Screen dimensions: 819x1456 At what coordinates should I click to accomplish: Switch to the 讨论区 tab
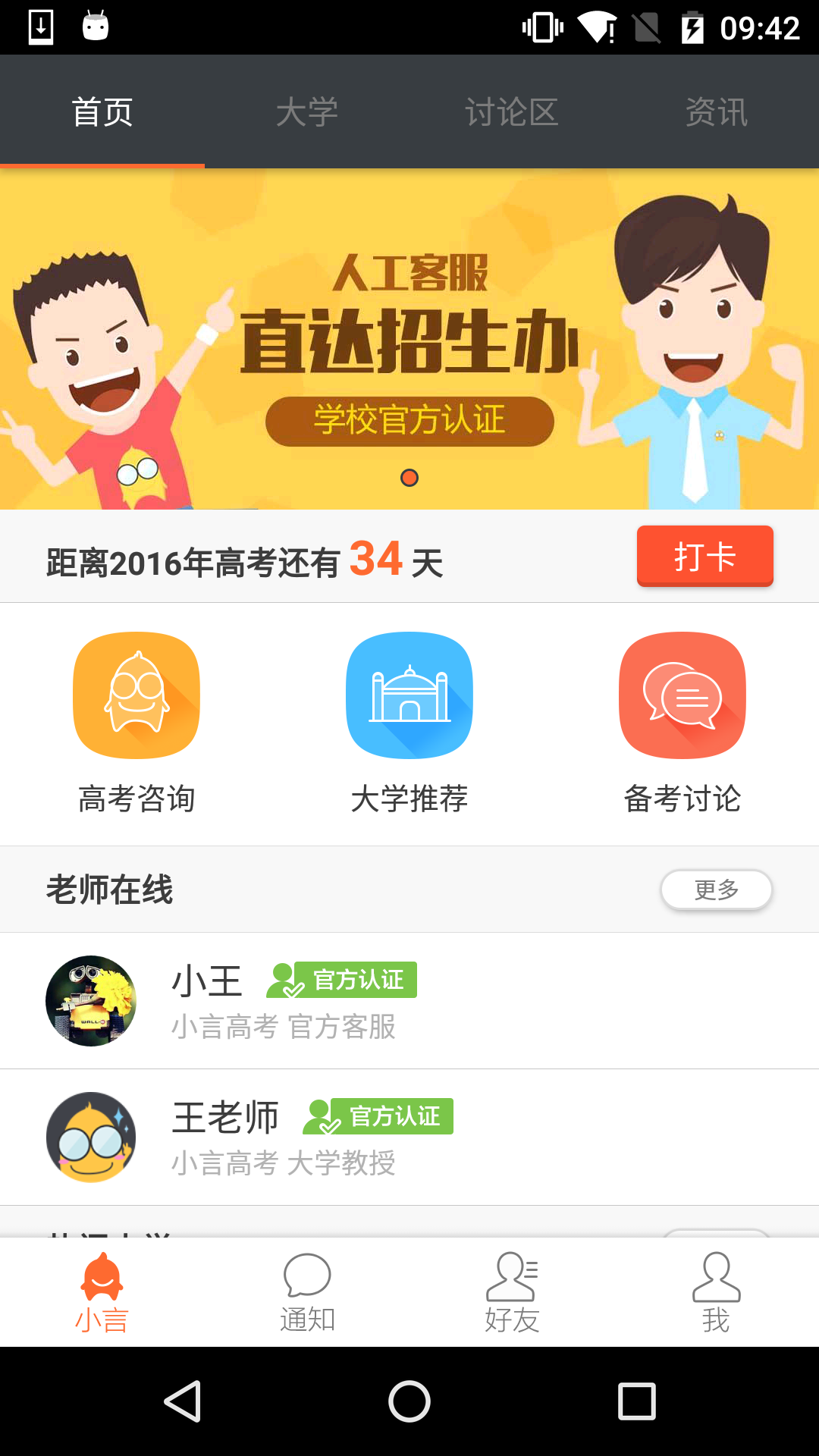tap(512, 111)
